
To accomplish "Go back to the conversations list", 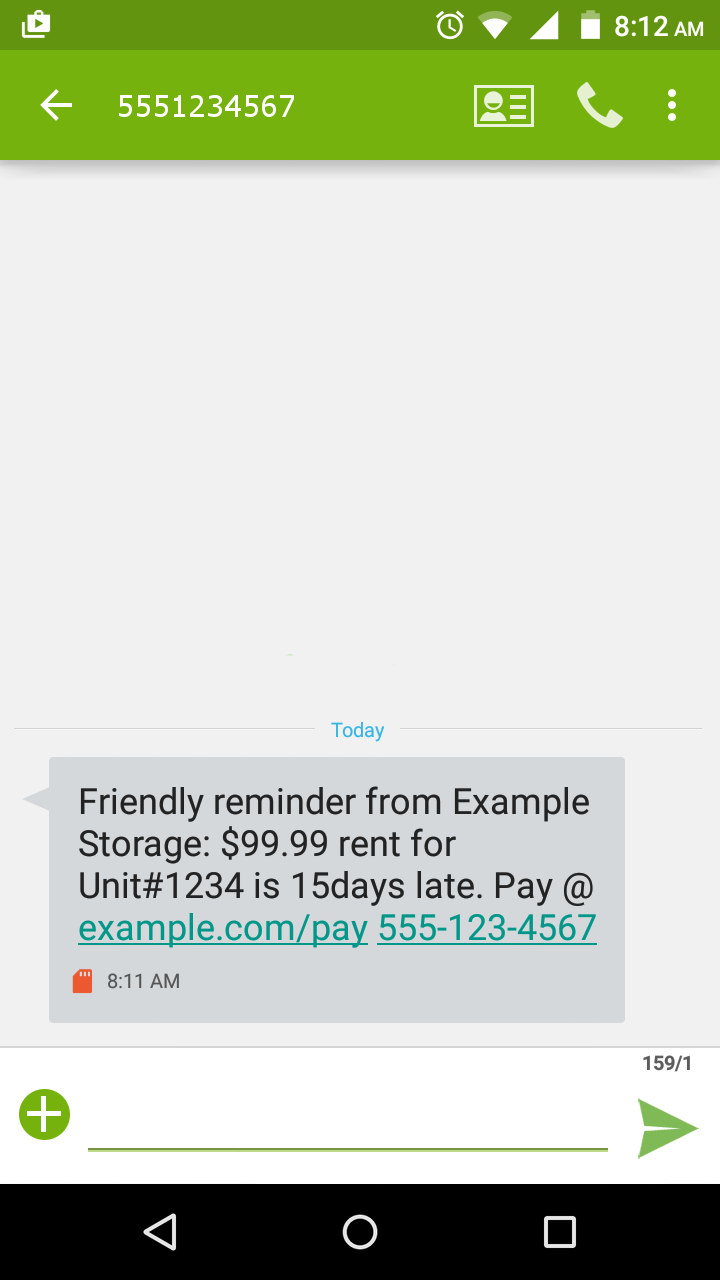I will tap(56, 105).
